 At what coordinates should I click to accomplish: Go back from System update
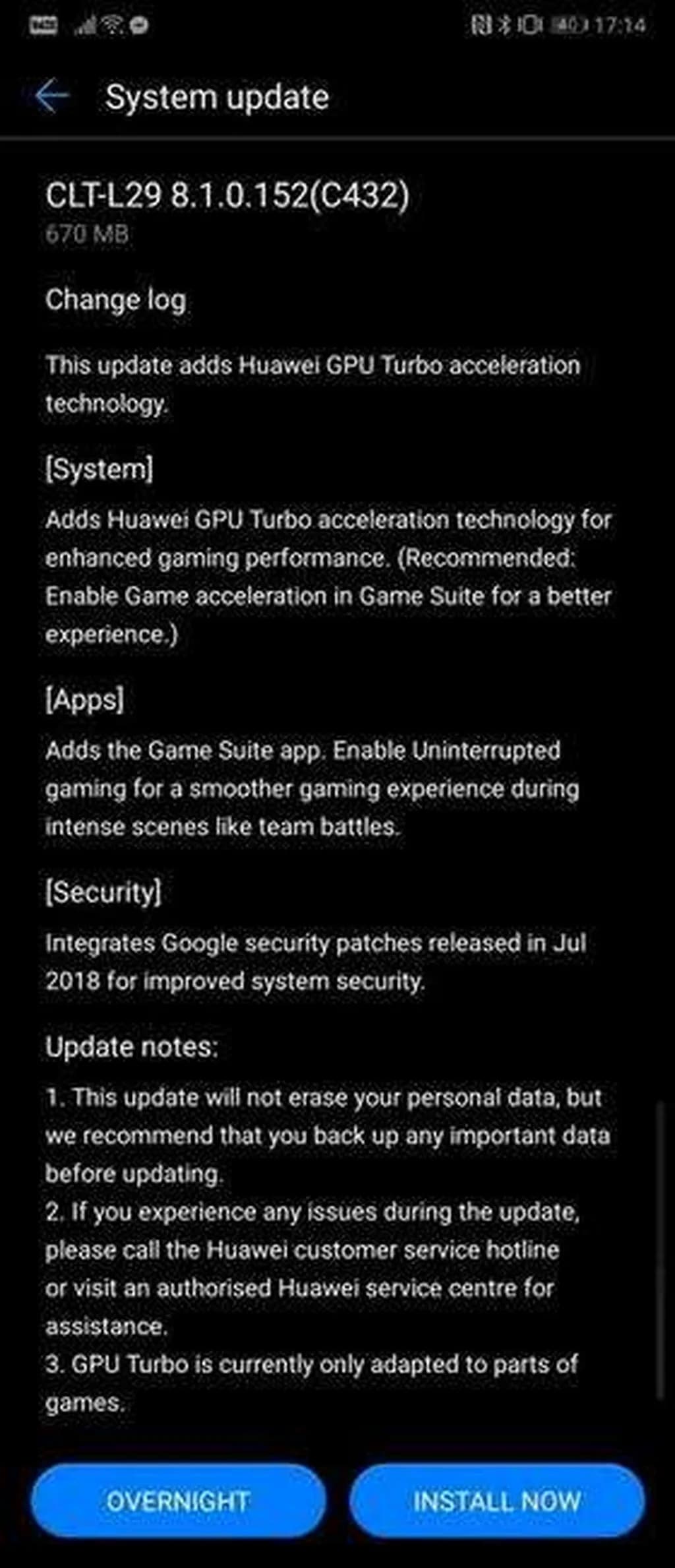[x=53, y=96]
